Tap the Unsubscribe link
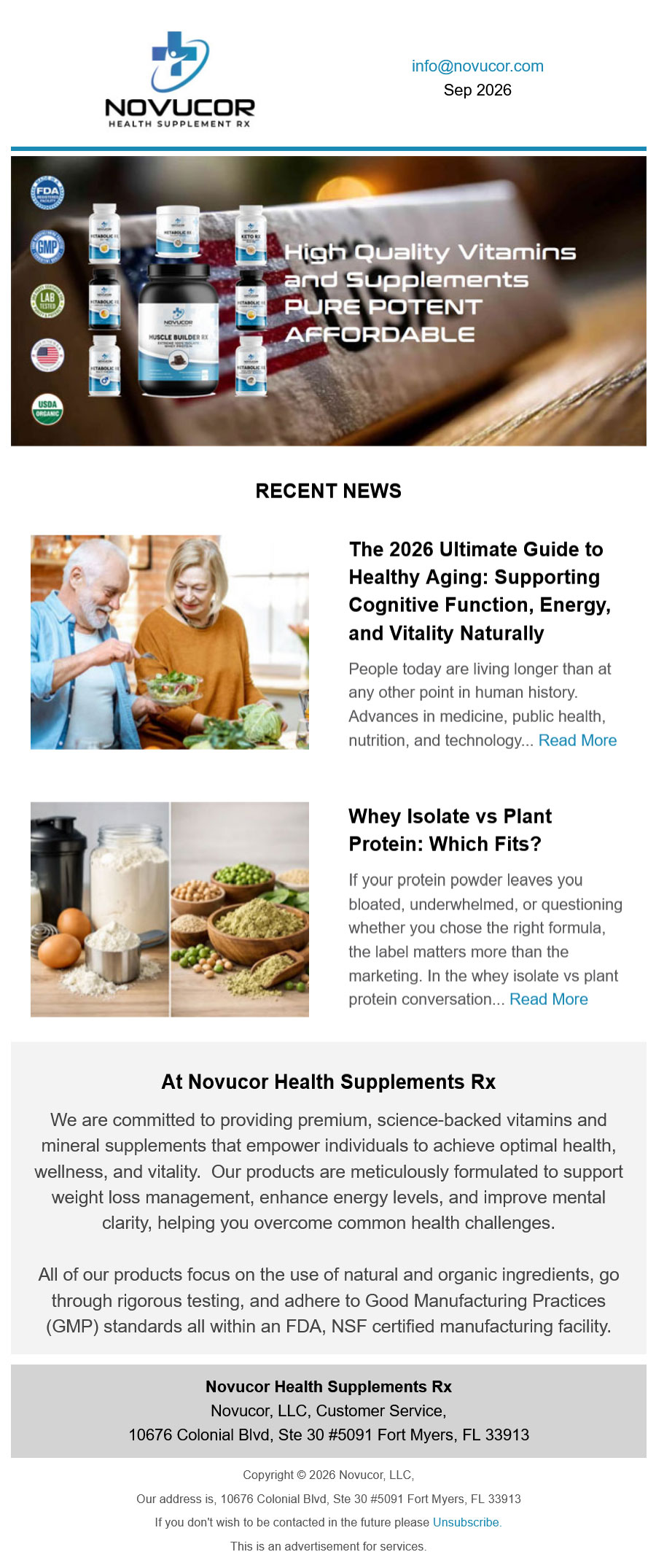 point(466,1522)
